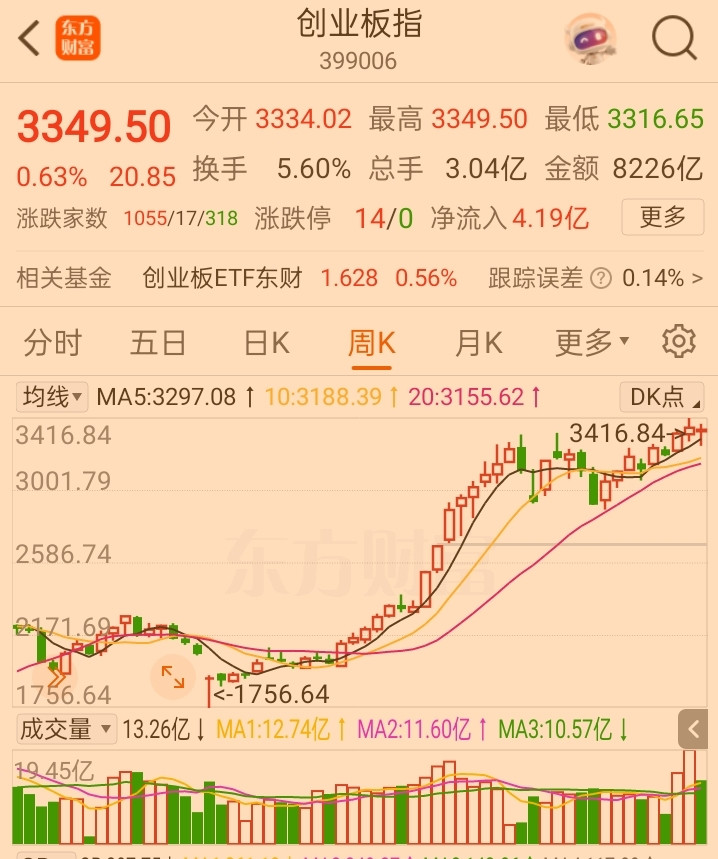The image size is (718, 859).
Task: Open the search magnifier icon
Action: coord(673,39)
